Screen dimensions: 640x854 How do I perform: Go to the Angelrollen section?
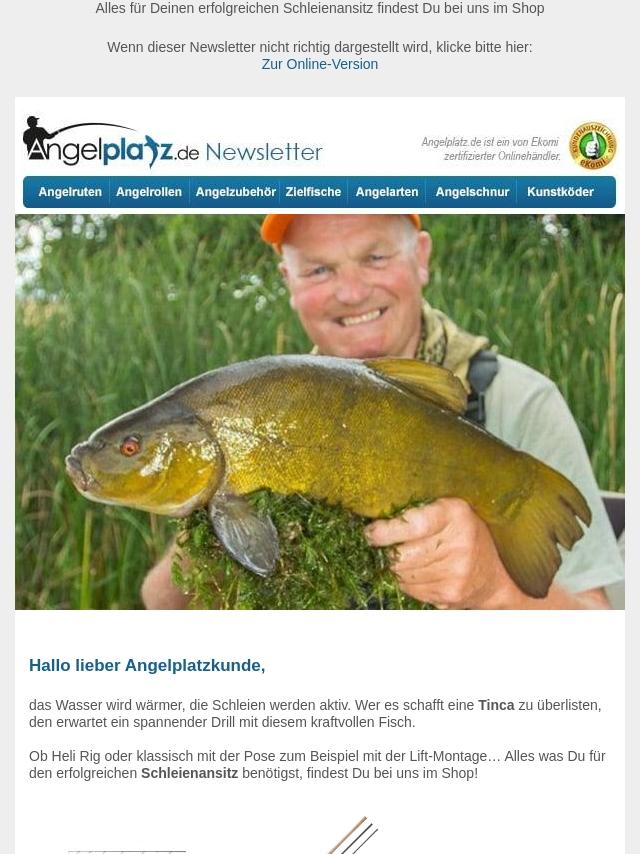point(149,192)
